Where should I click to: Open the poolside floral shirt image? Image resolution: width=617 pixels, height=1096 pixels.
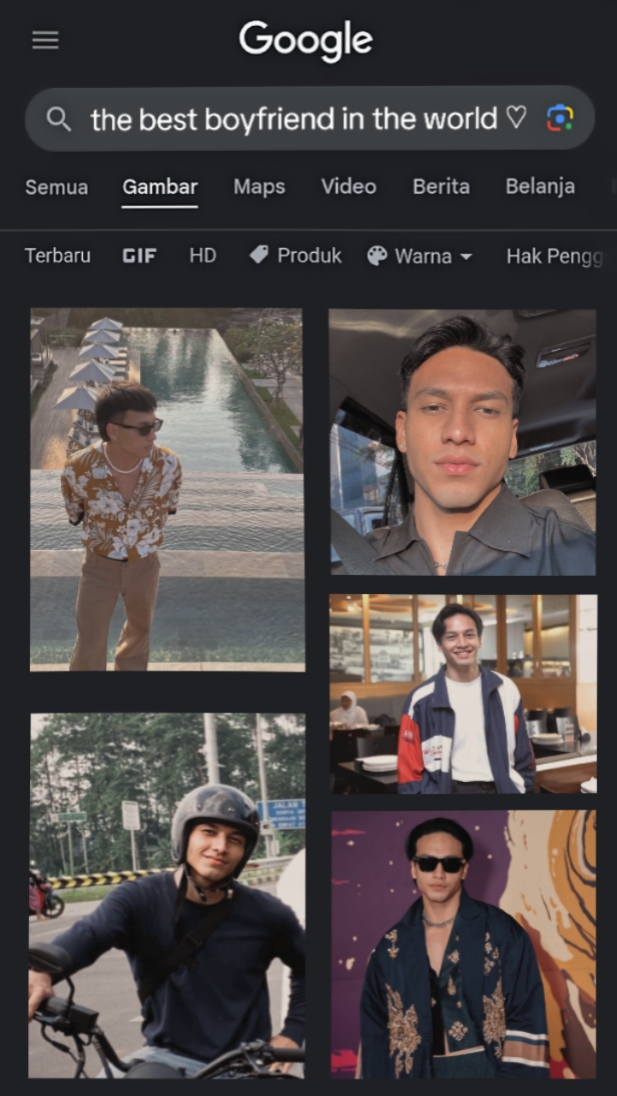pos(167,489)
